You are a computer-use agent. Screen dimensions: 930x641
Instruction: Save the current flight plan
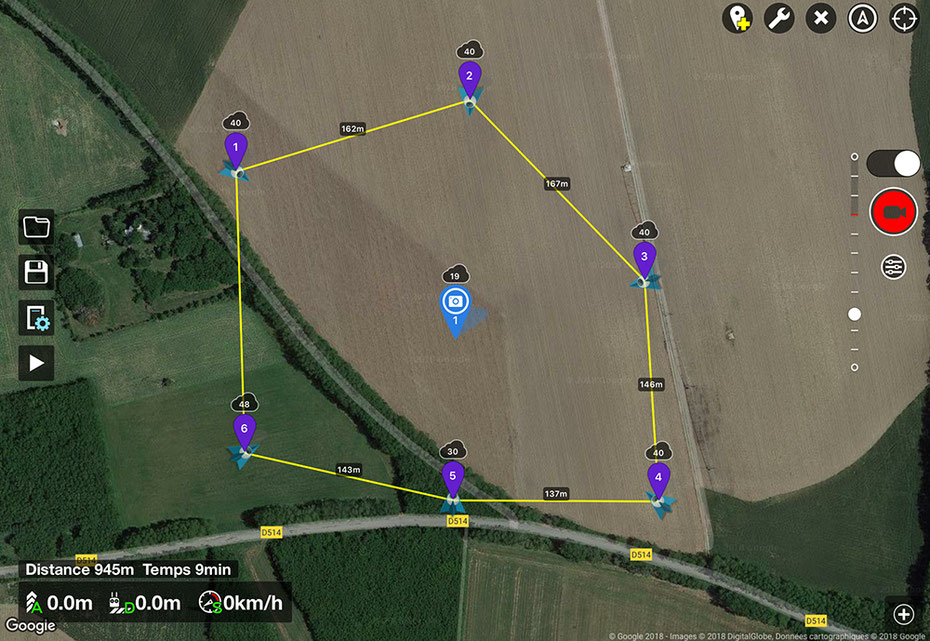pos(37,272)
